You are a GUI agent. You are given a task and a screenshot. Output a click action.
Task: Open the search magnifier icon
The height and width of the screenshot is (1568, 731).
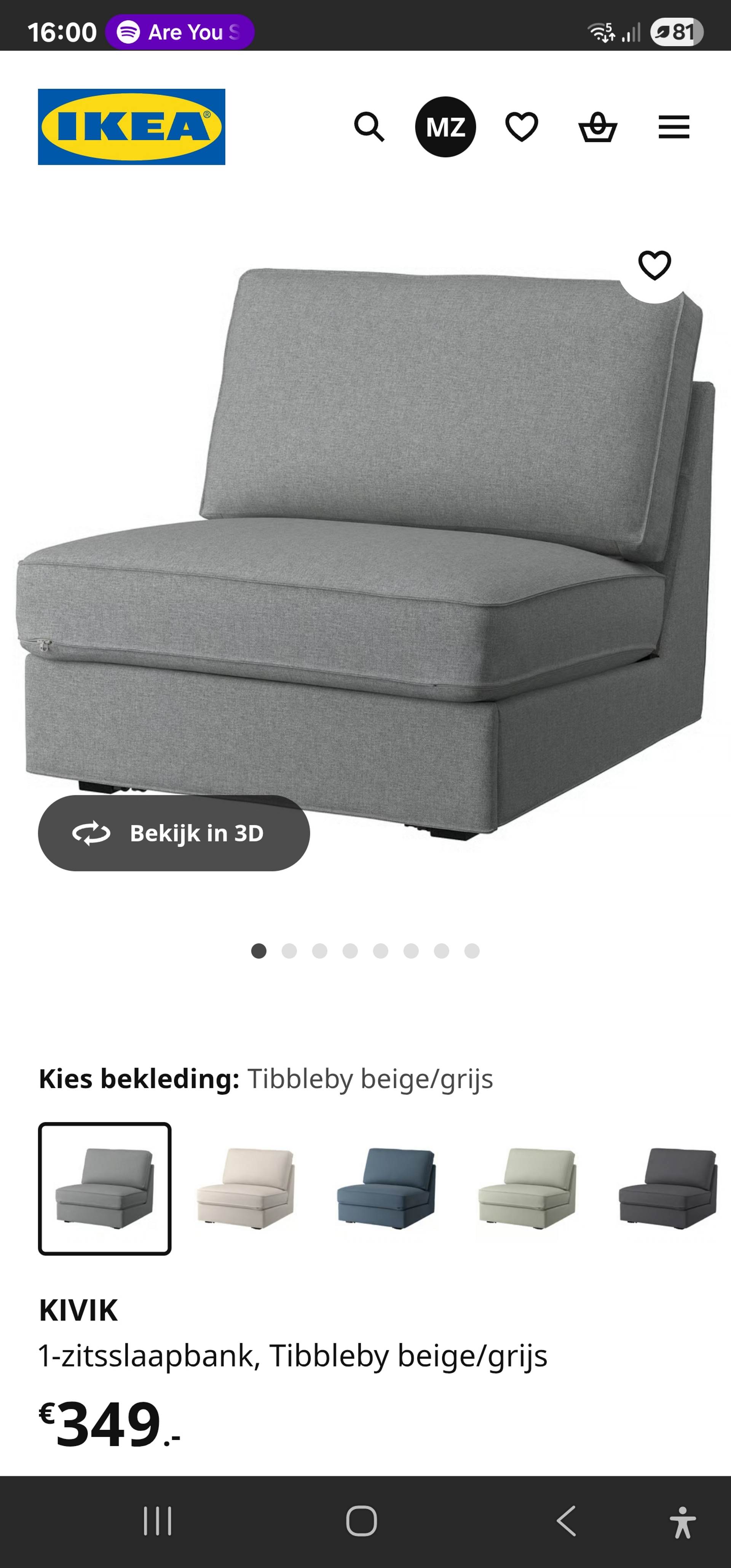369,127
